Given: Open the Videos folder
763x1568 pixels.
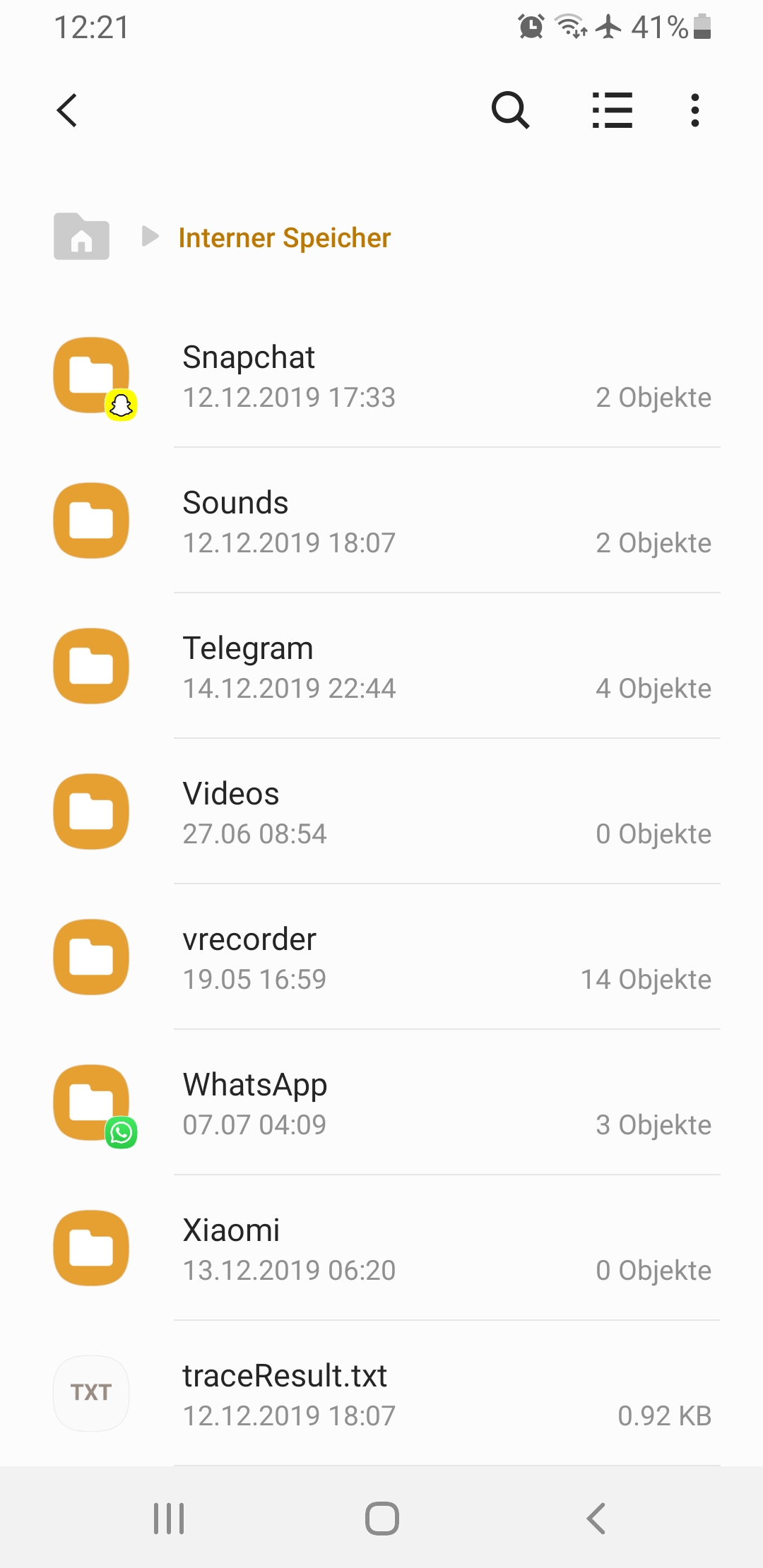Looking at the screenshot, I should click(381, 812).
